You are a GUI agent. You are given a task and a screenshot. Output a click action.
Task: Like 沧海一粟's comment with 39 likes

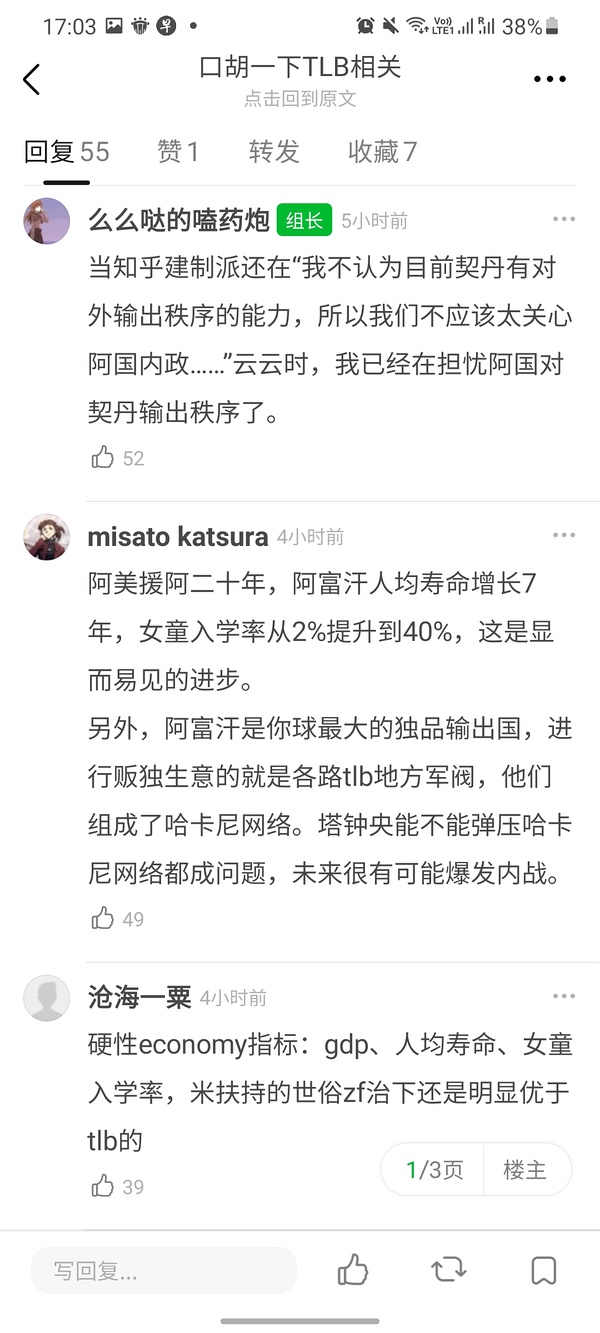(x=103, y=1186)
